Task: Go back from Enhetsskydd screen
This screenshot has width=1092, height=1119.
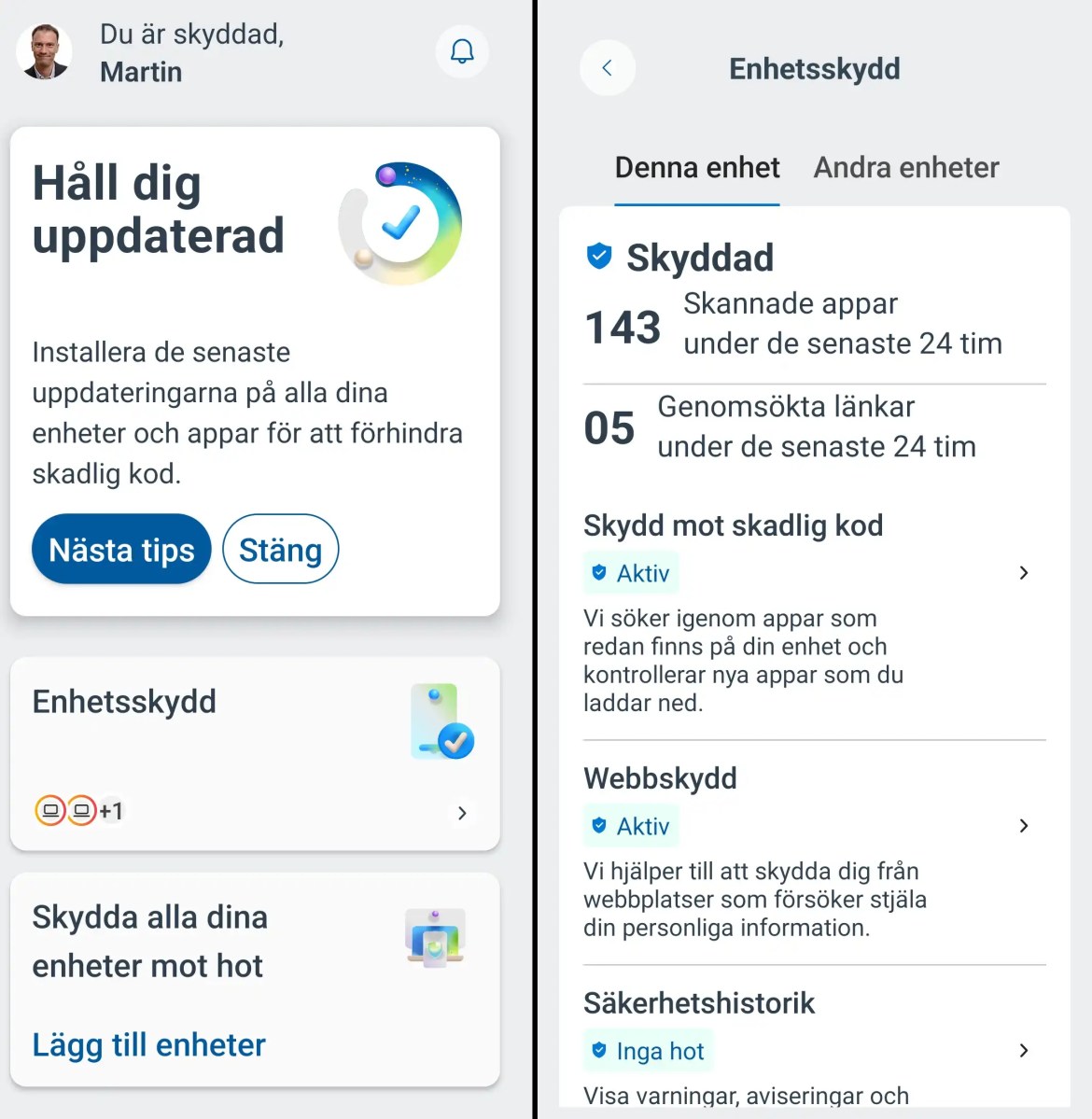Action: [608, 68]
